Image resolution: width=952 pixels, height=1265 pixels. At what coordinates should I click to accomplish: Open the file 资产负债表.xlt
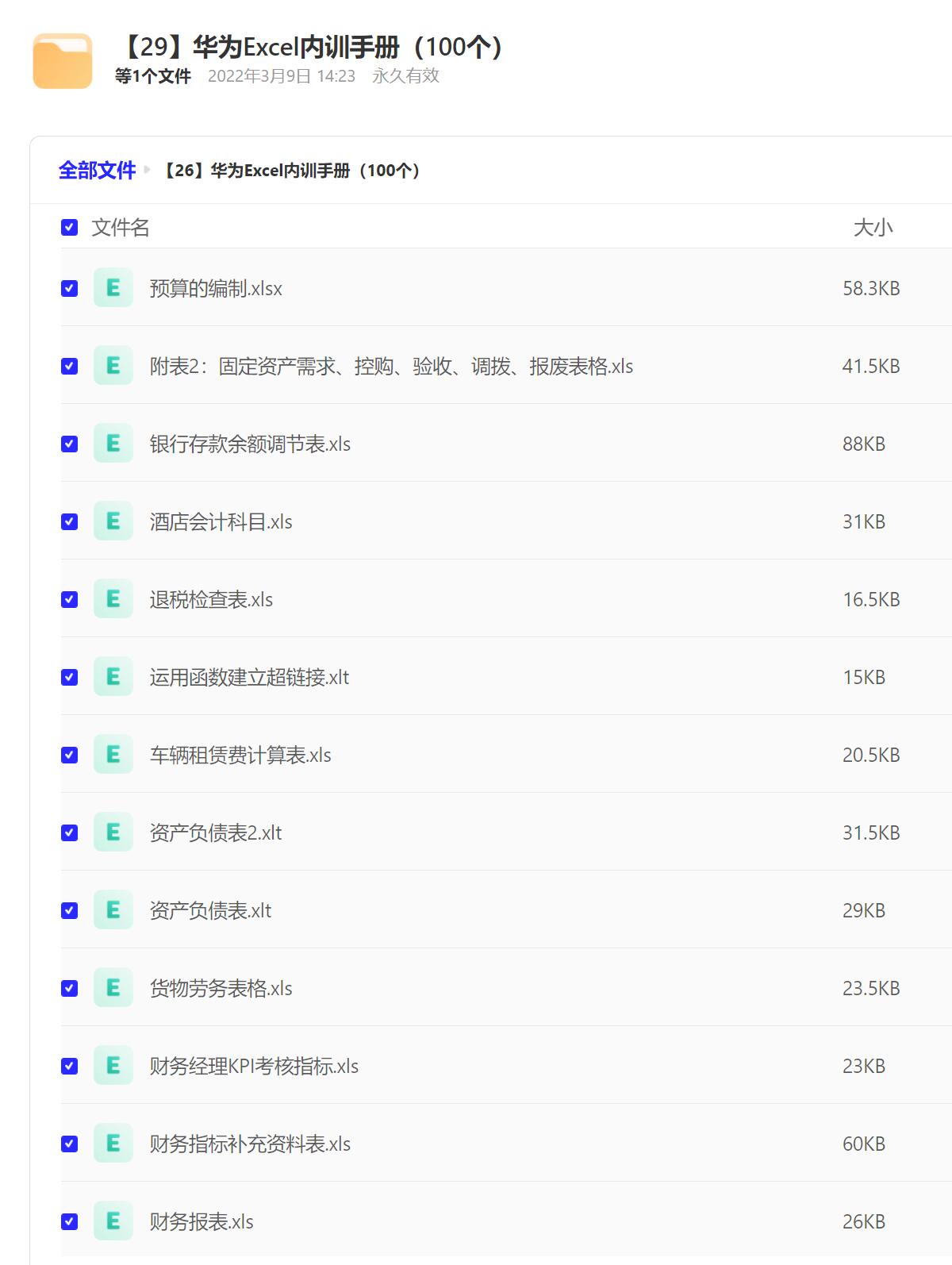(208, 911)
